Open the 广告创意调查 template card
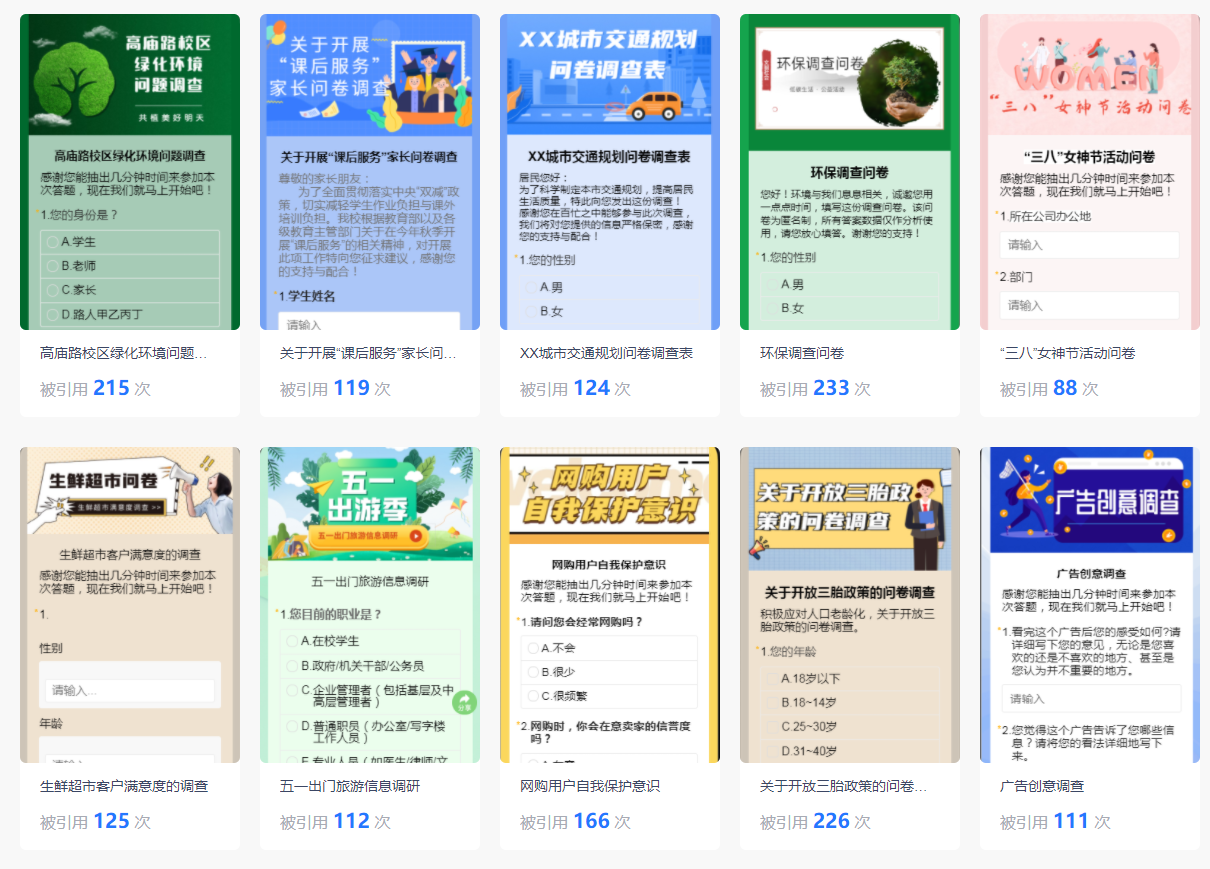Screen dimensions: 1210x869 pos(1090,648)
